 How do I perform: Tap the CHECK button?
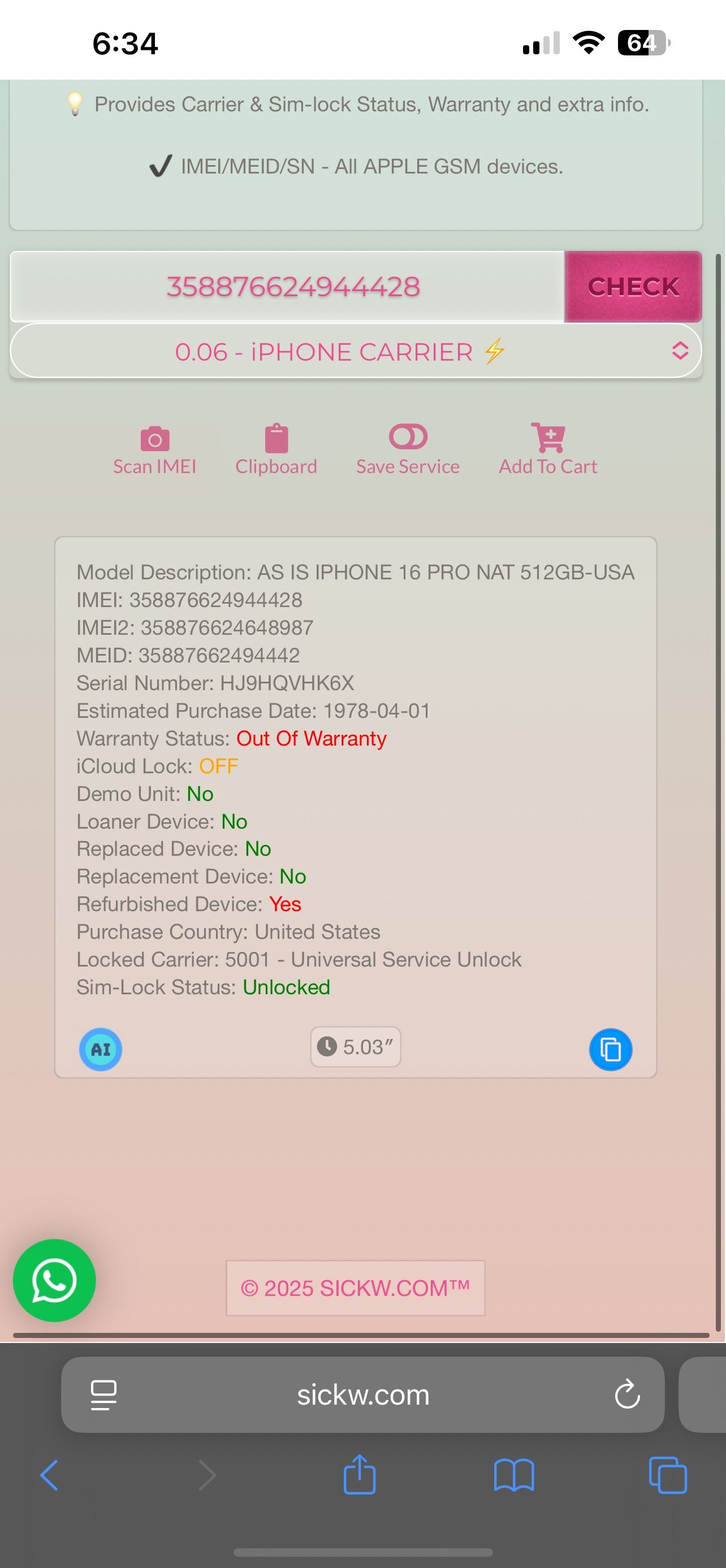pos(633,287)
